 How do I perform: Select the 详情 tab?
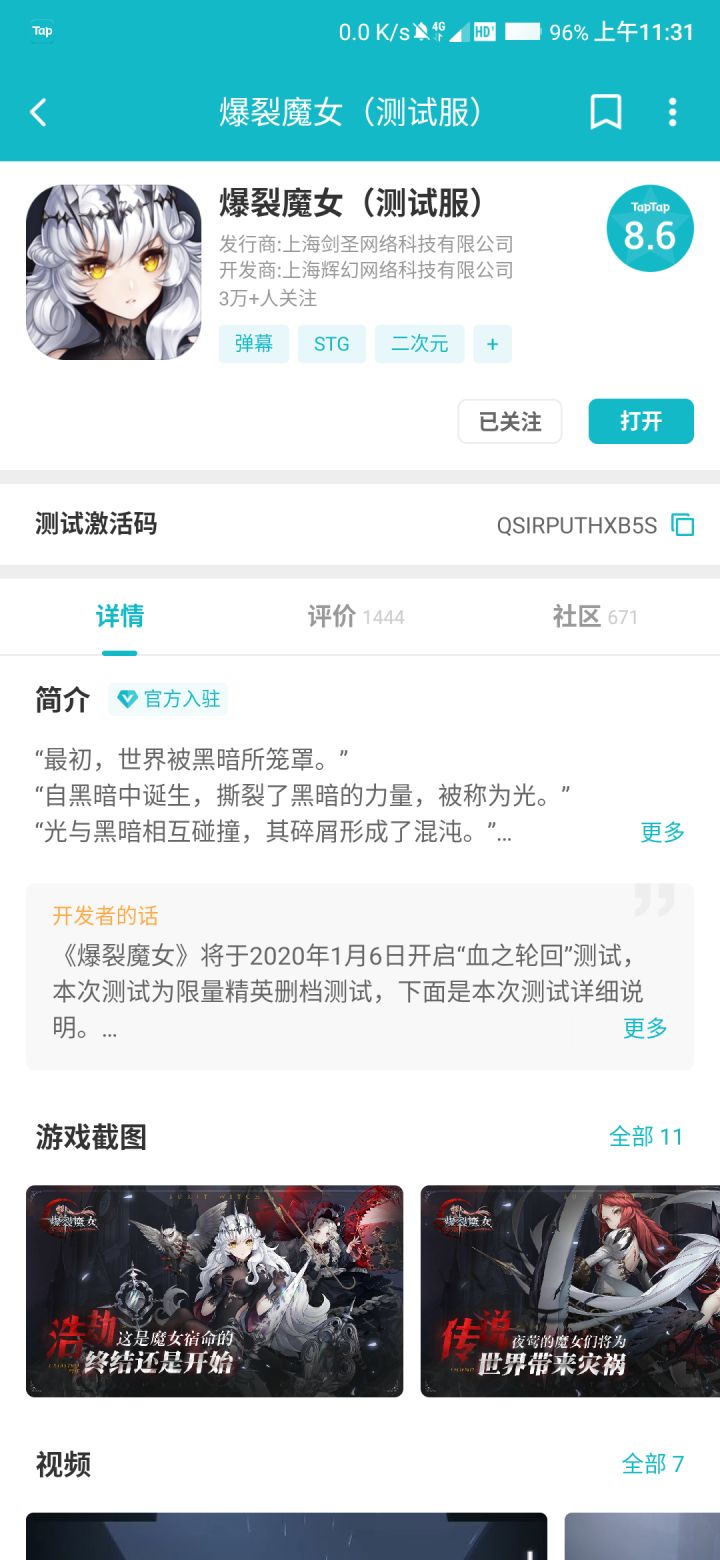tap(120, 616)
